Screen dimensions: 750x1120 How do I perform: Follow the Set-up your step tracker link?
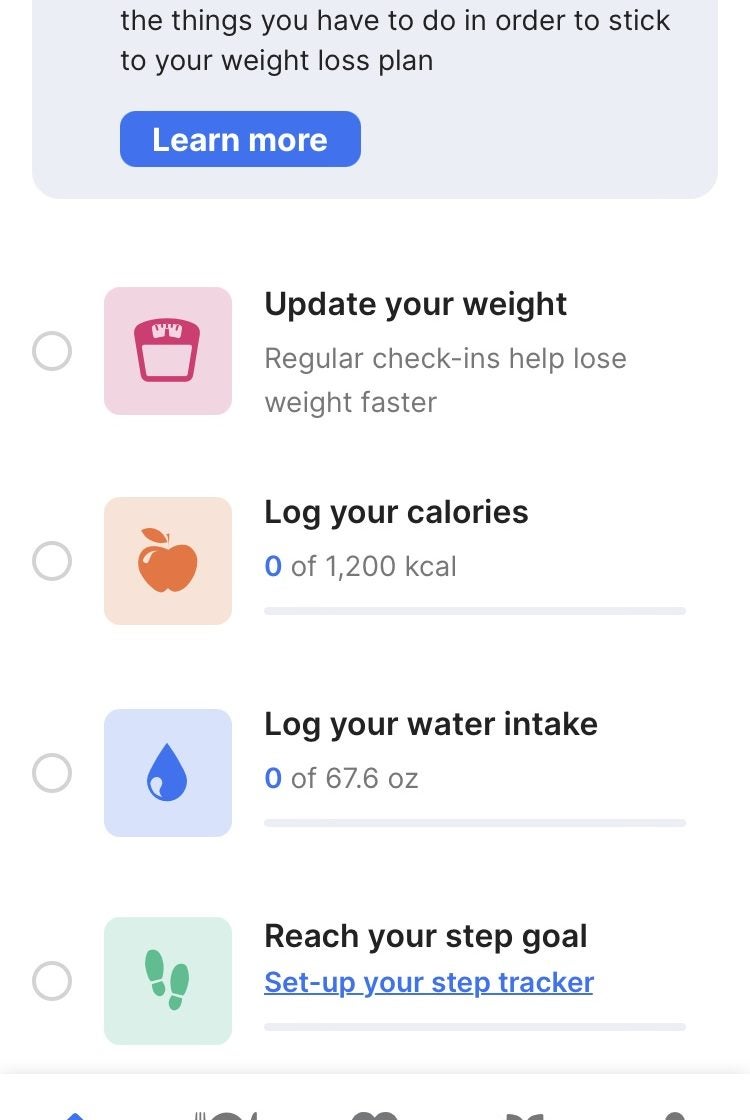click(429, 983)
